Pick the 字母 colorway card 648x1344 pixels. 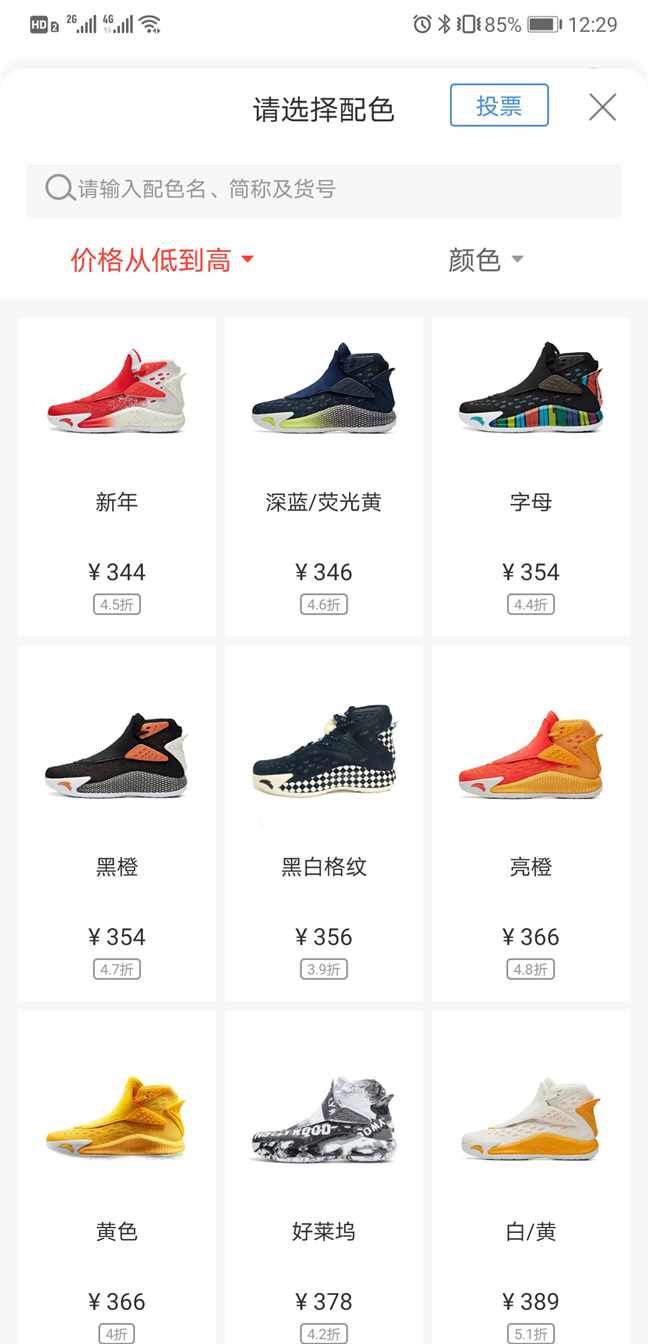coord(531,477)
